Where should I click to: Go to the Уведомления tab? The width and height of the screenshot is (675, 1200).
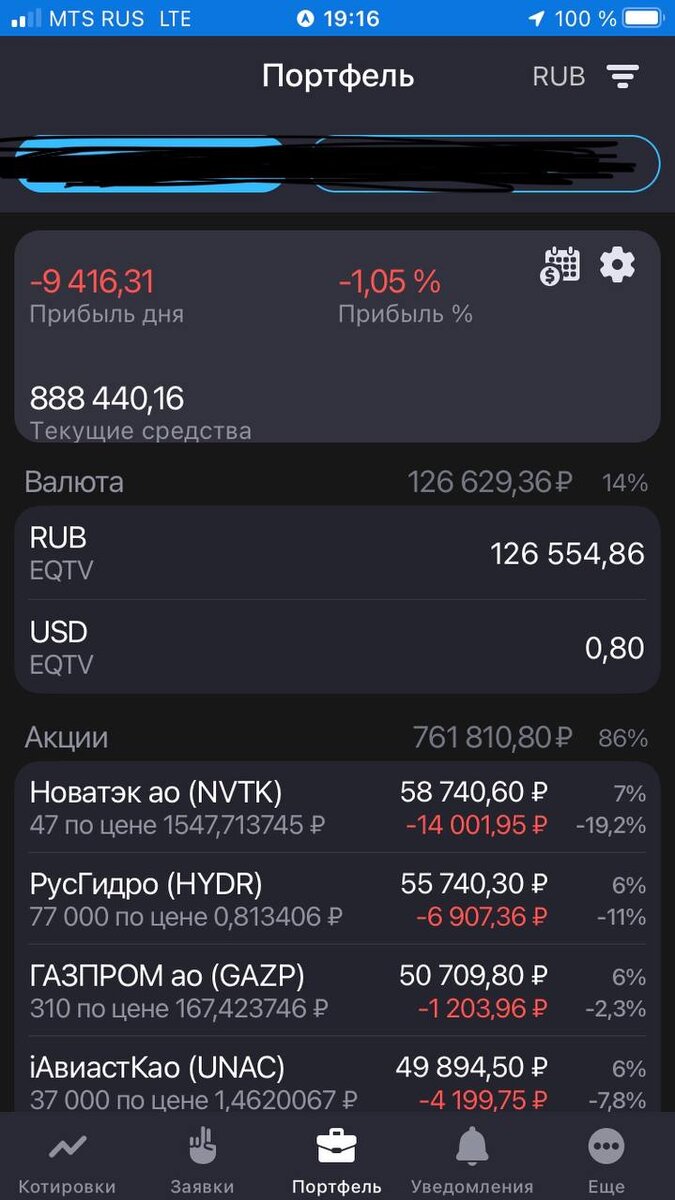(x=472, y=1160)
